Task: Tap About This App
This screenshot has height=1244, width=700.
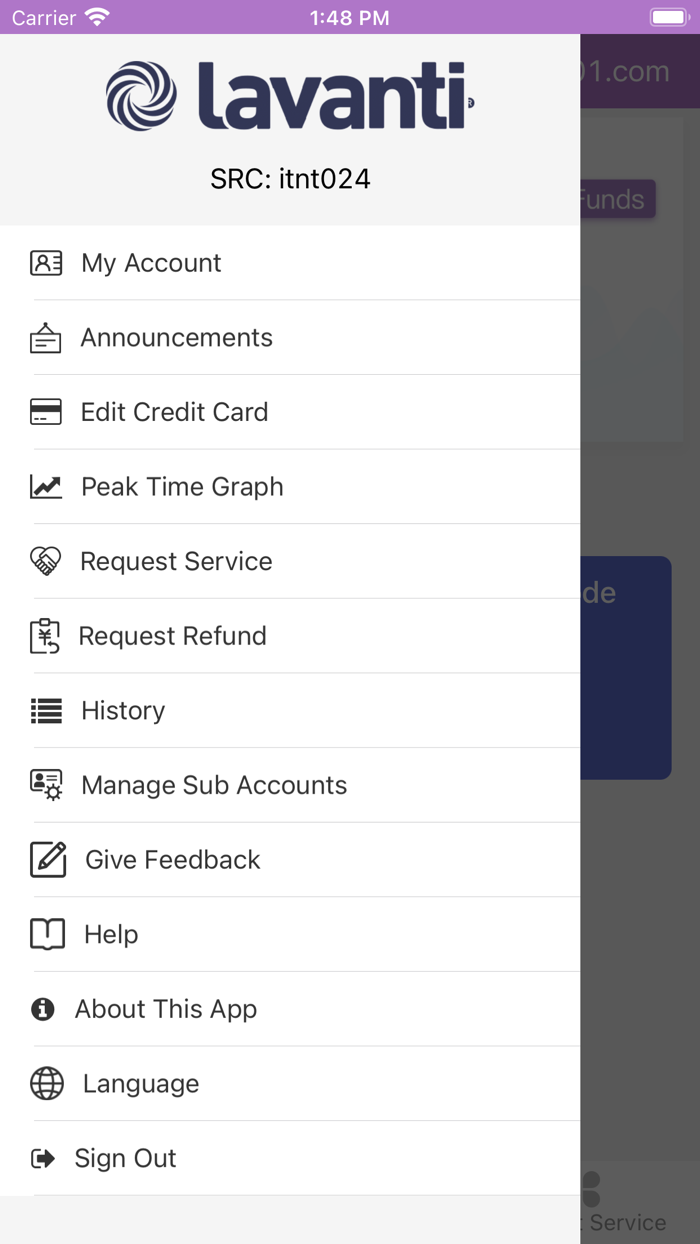Action: pos(166,1009)
